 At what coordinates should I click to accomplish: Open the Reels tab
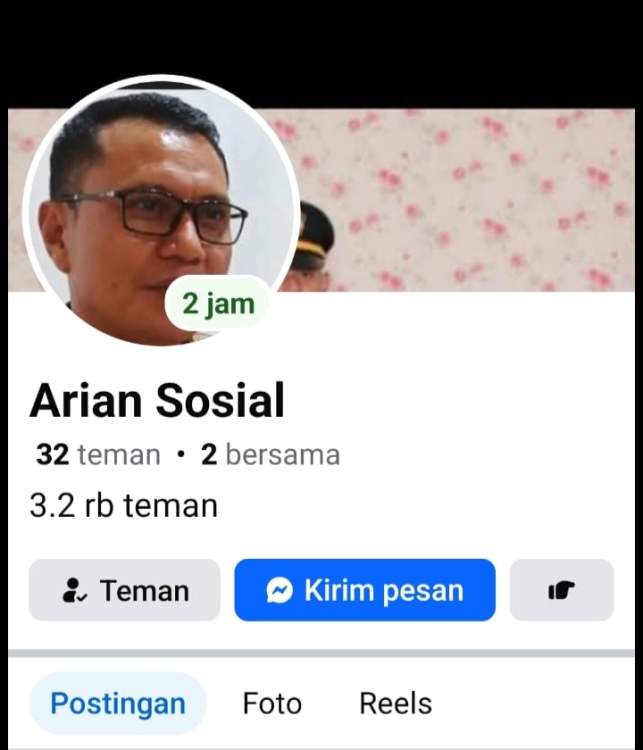point(396,703)
